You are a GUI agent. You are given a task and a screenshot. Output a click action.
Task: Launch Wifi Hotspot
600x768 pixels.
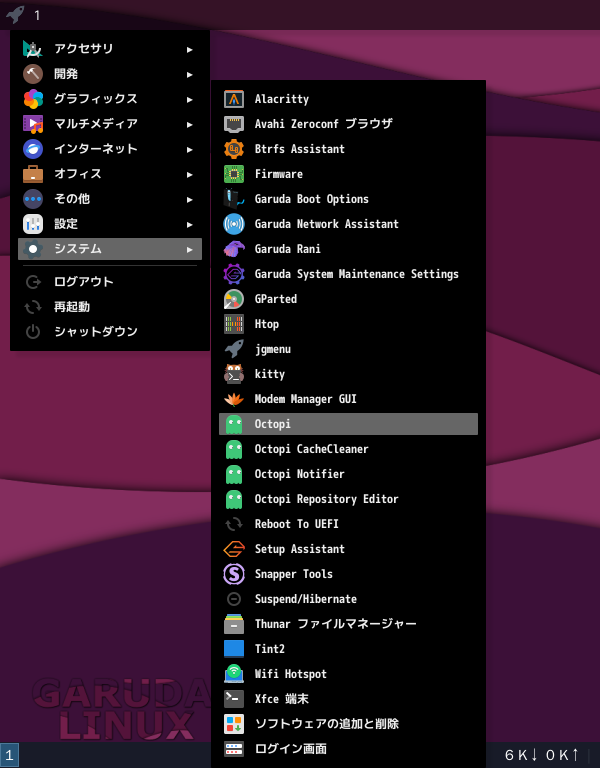(290, 674)
